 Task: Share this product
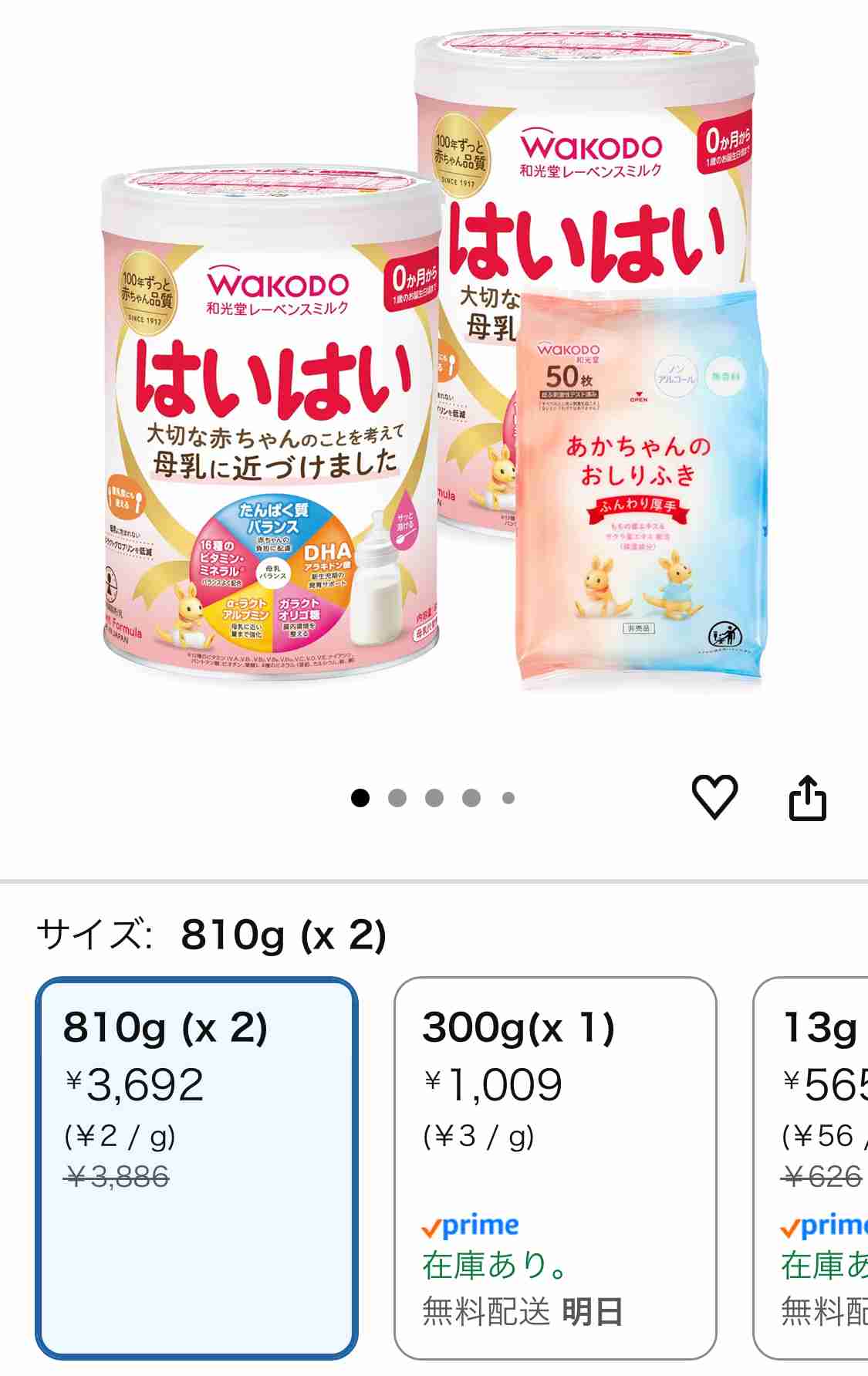(x=807, y=798)
